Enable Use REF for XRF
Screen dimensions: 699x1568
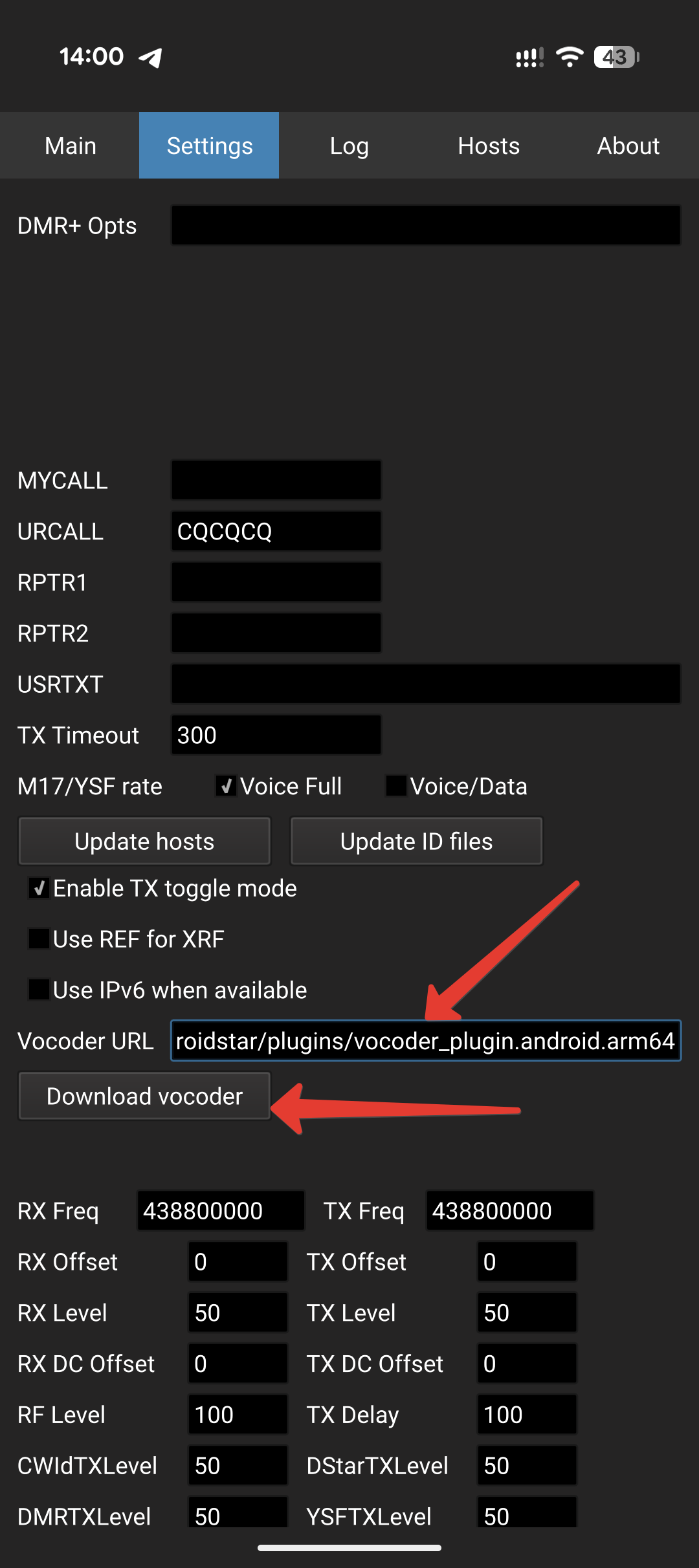tap(39, 939)
